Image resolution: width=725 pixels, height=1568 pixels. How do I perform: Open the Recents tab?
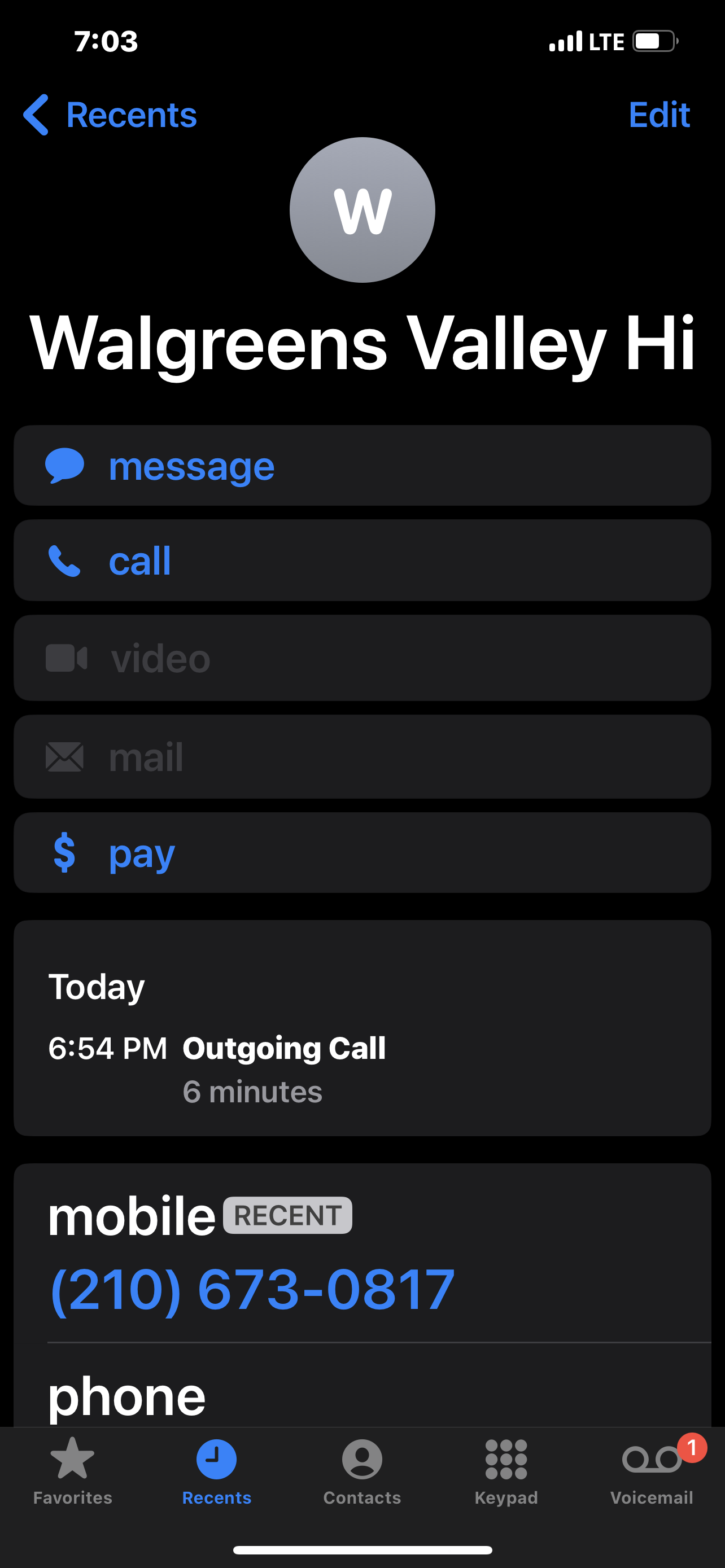(217, 1470)
